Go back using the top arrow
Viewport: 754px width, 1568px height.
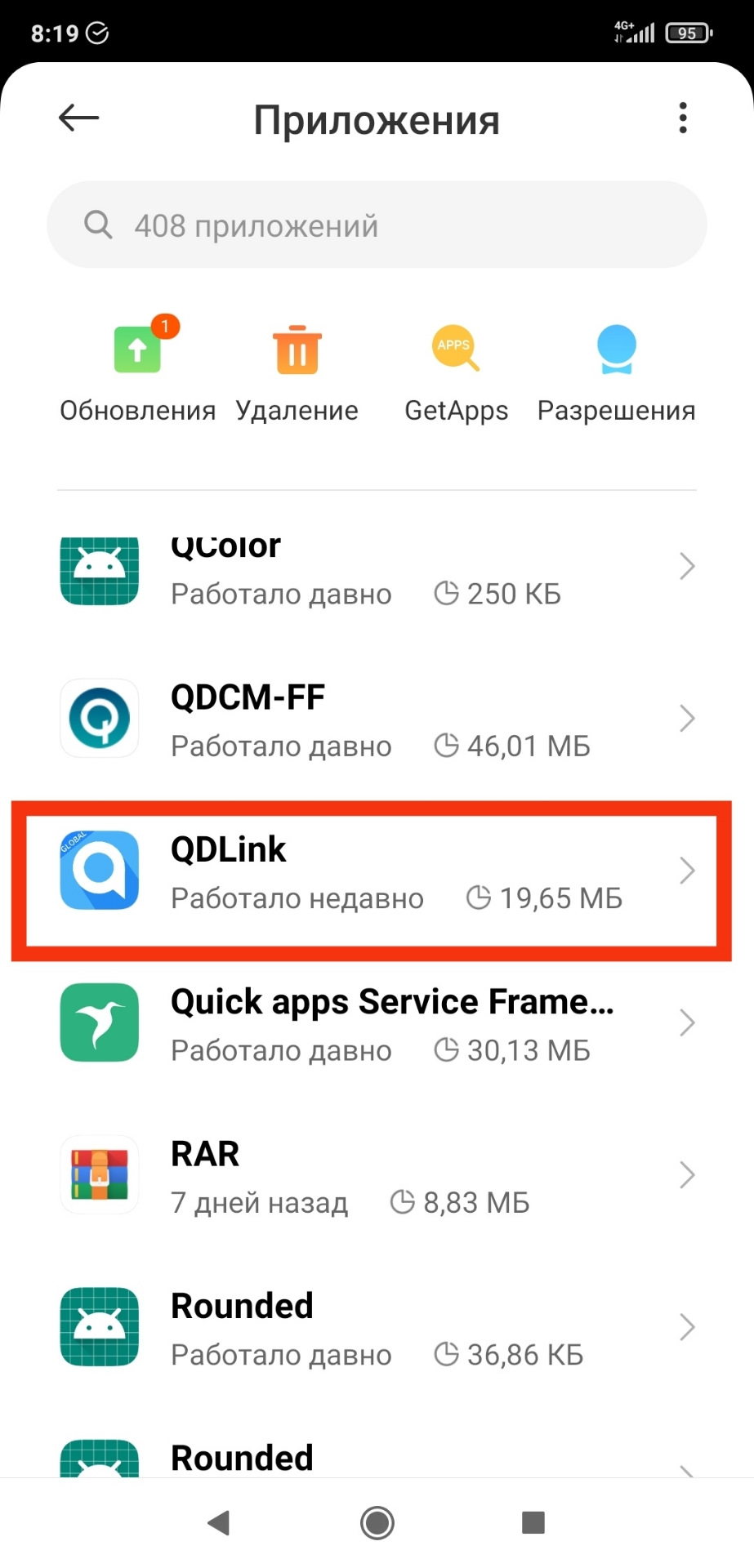click(78, 118)
